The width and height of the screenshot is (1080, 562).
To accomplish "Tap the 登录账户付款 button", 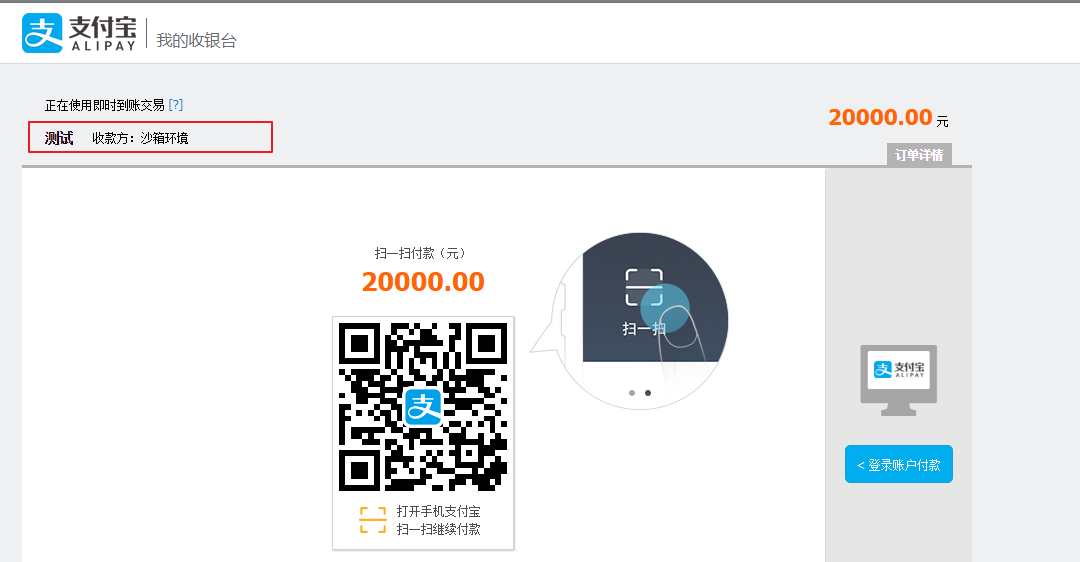I will tap(898, 464).
